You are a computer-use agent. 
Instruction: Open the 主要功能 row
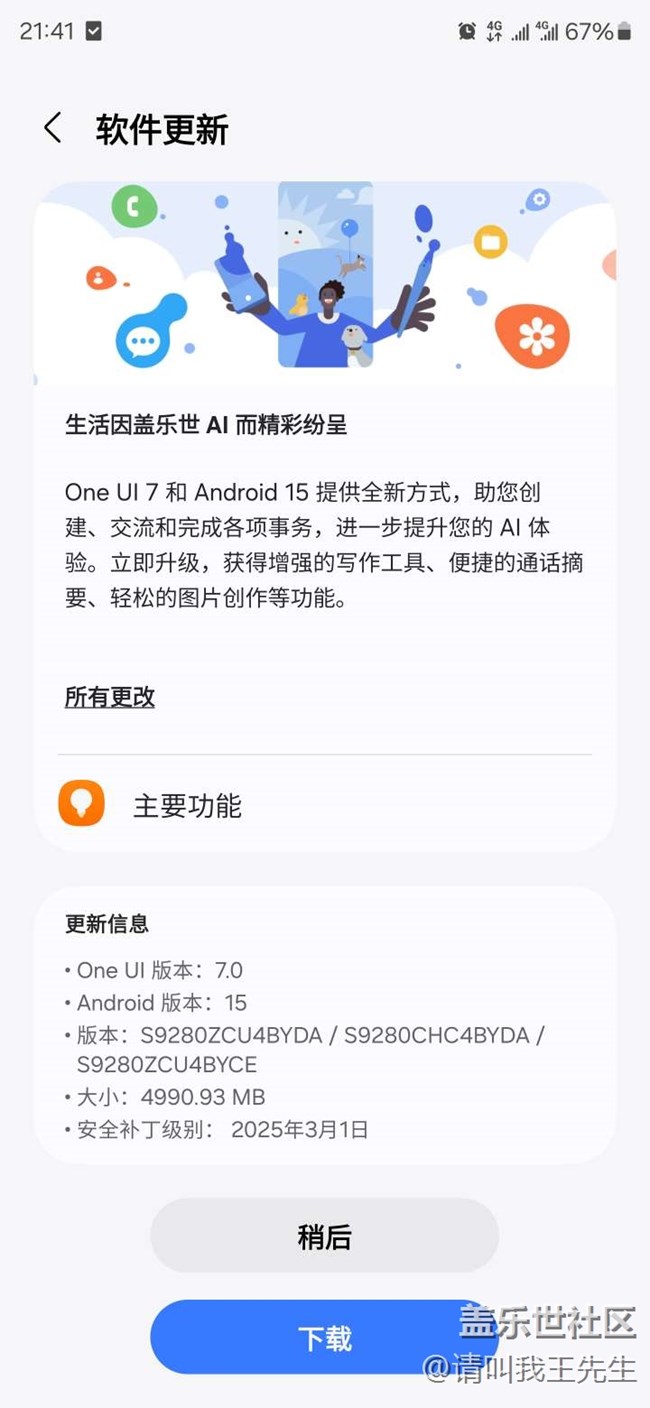[325, 805]
